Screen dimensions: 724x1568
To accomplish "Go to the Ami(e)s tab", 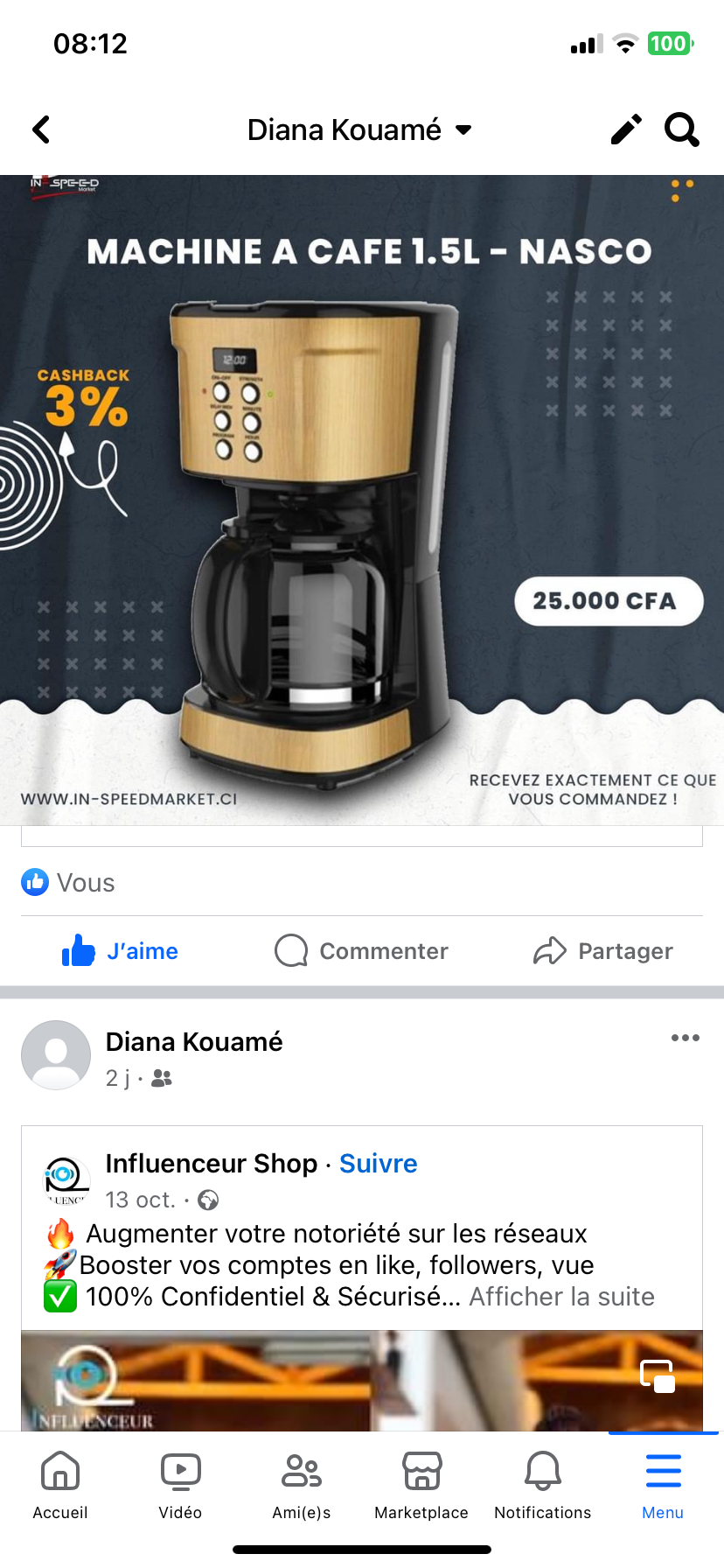I will [x=302, y=1483].
